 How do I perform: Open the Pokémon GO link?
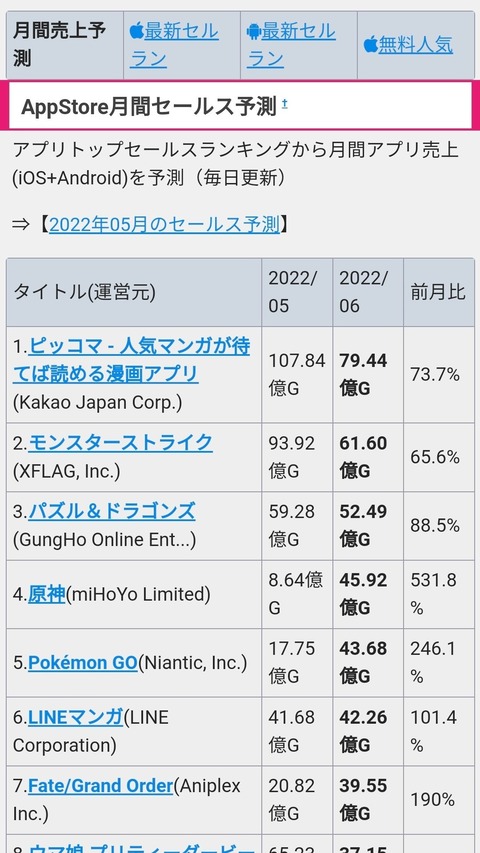83,663
